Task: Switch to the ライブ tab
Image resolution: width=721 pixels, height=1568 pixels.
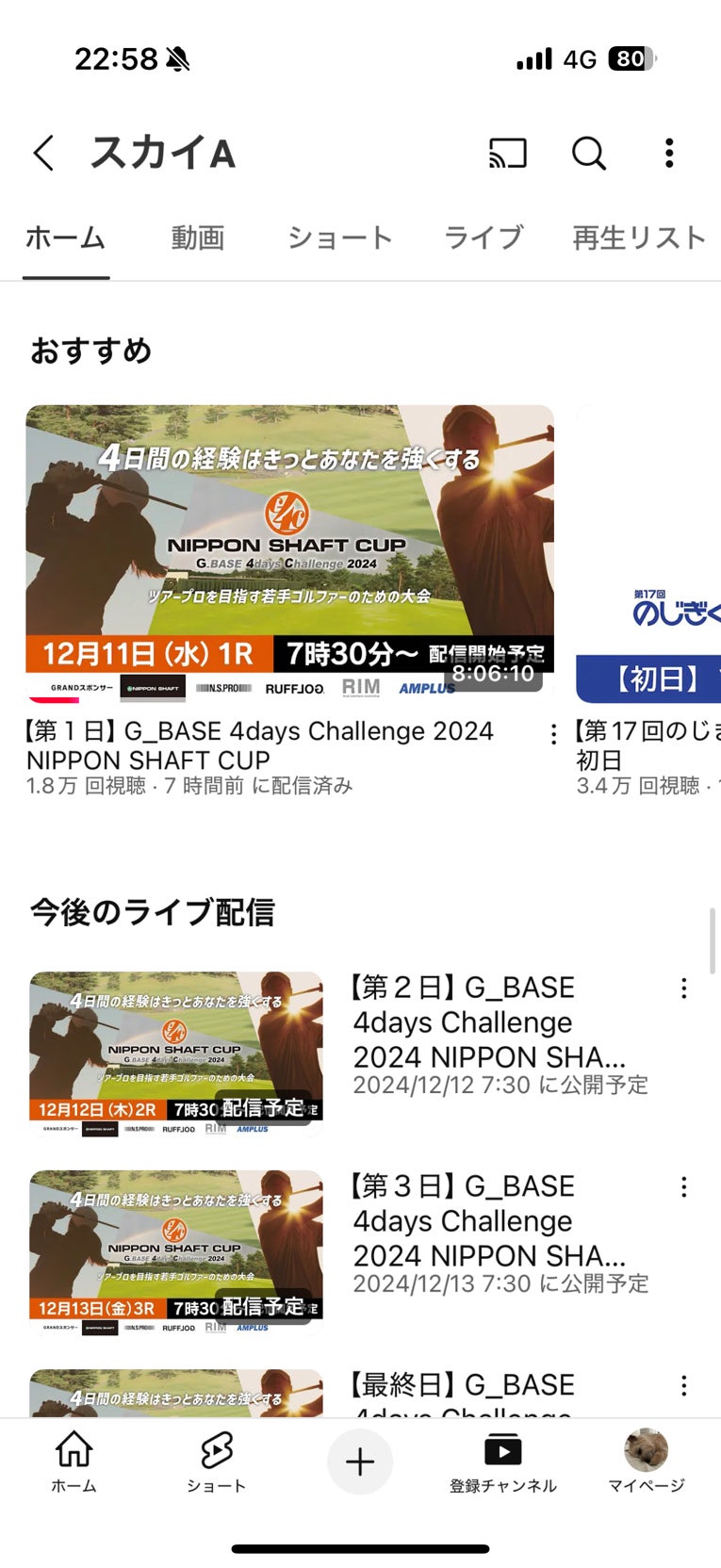Action: tap(483, 237)
